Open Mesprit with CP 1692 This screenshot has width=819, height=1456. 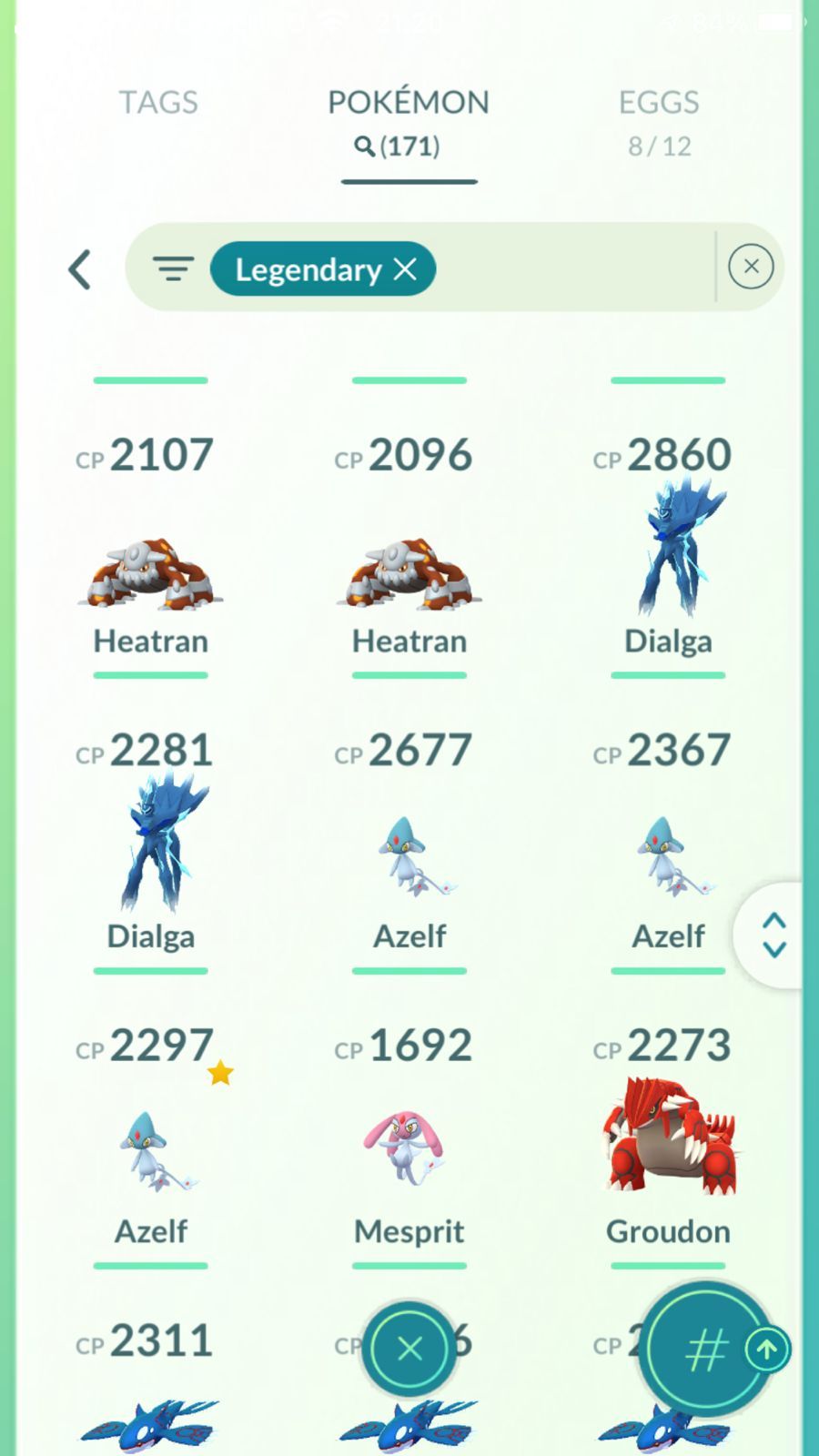pos(409,1151)
